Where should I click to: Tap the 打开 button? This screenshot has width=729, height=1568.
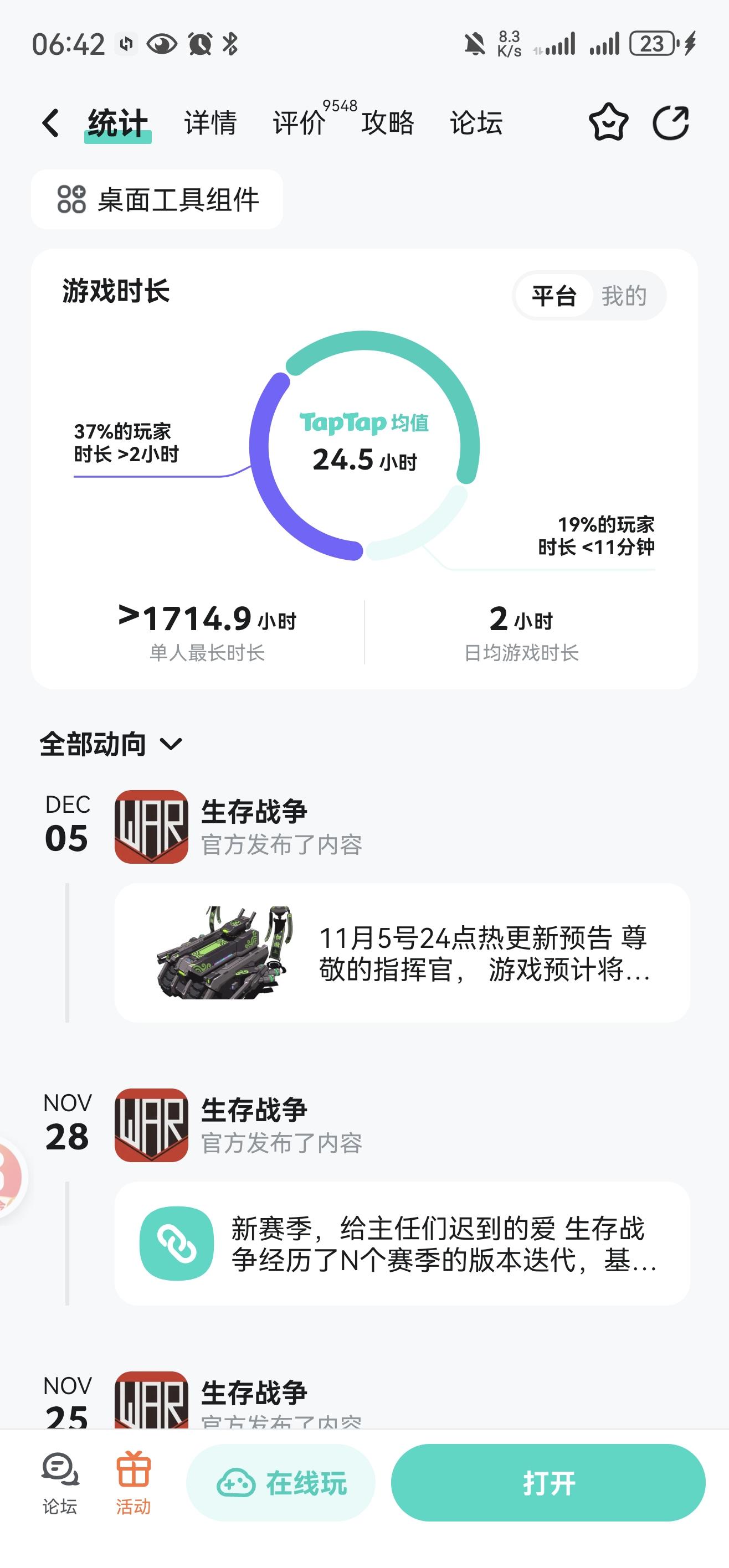tap(548, 1483)
